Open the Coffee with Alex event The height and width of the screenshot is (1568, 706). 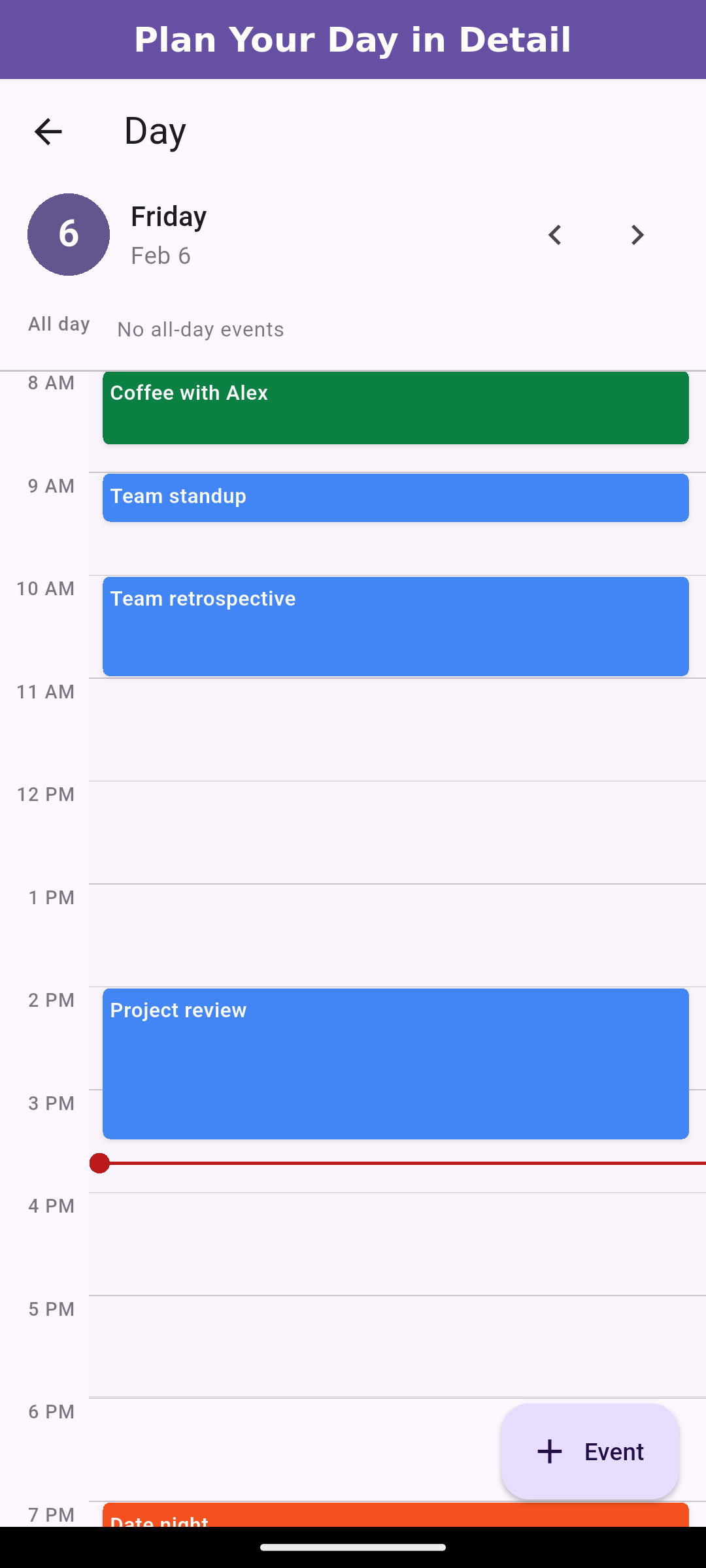click(395, 408)
